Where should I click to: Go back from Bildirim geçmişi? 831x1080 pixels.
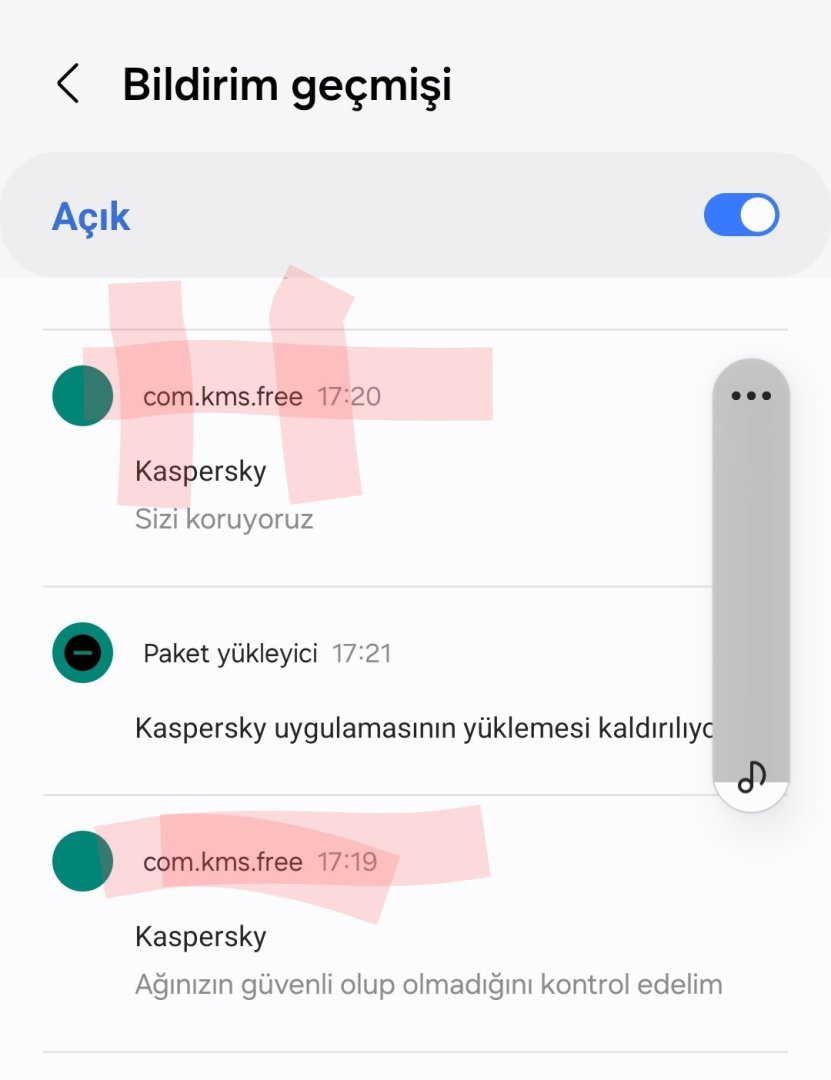pos(68,84)
